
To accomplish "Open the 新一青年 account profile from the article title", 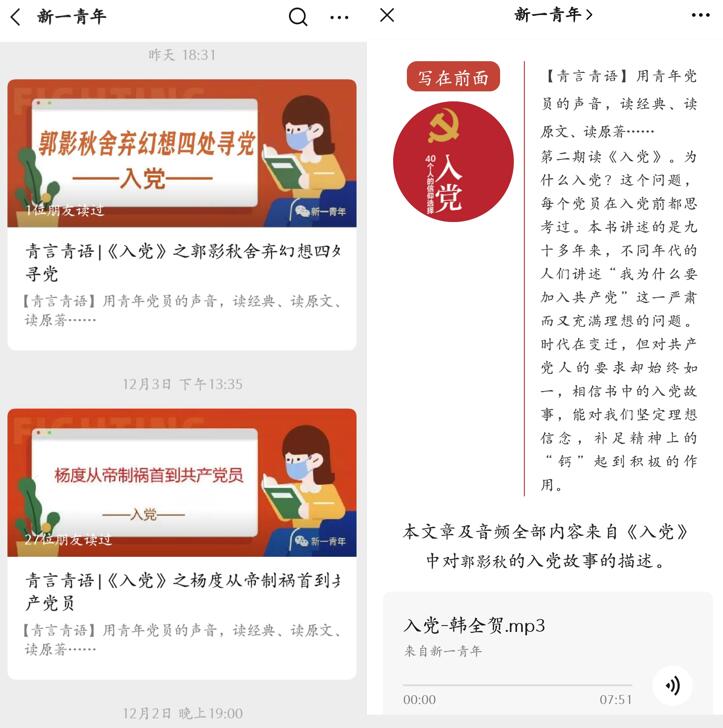I will pos(553,15).
